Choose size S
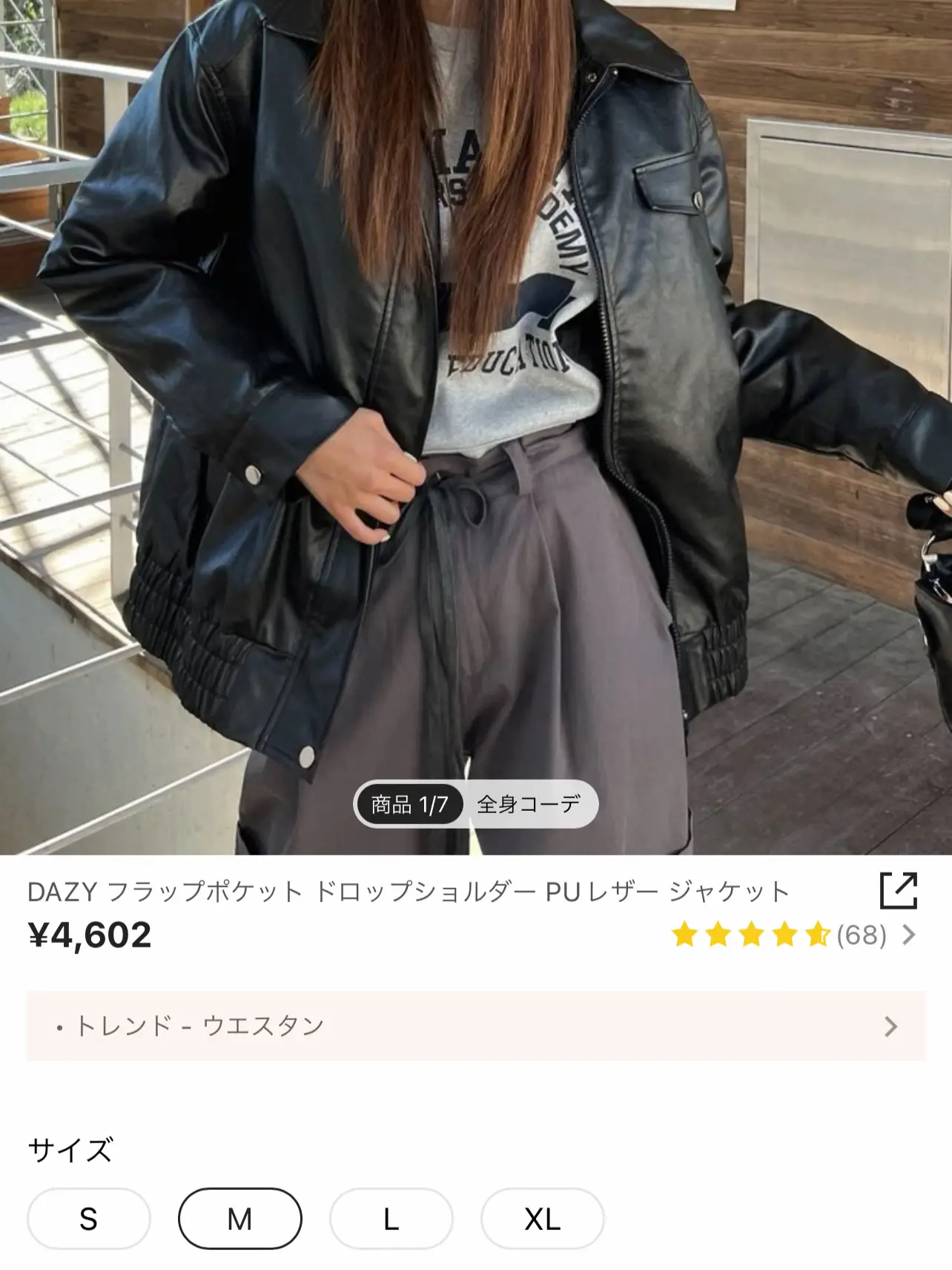The image size is (952, 1270). click(x=89, y=1219)
